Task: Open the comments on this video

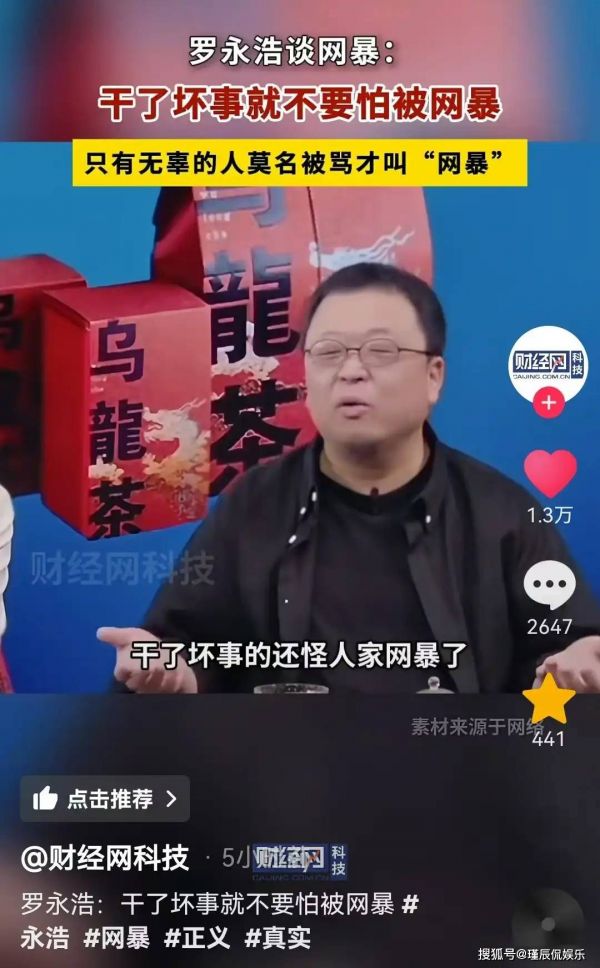Action: 550,587
